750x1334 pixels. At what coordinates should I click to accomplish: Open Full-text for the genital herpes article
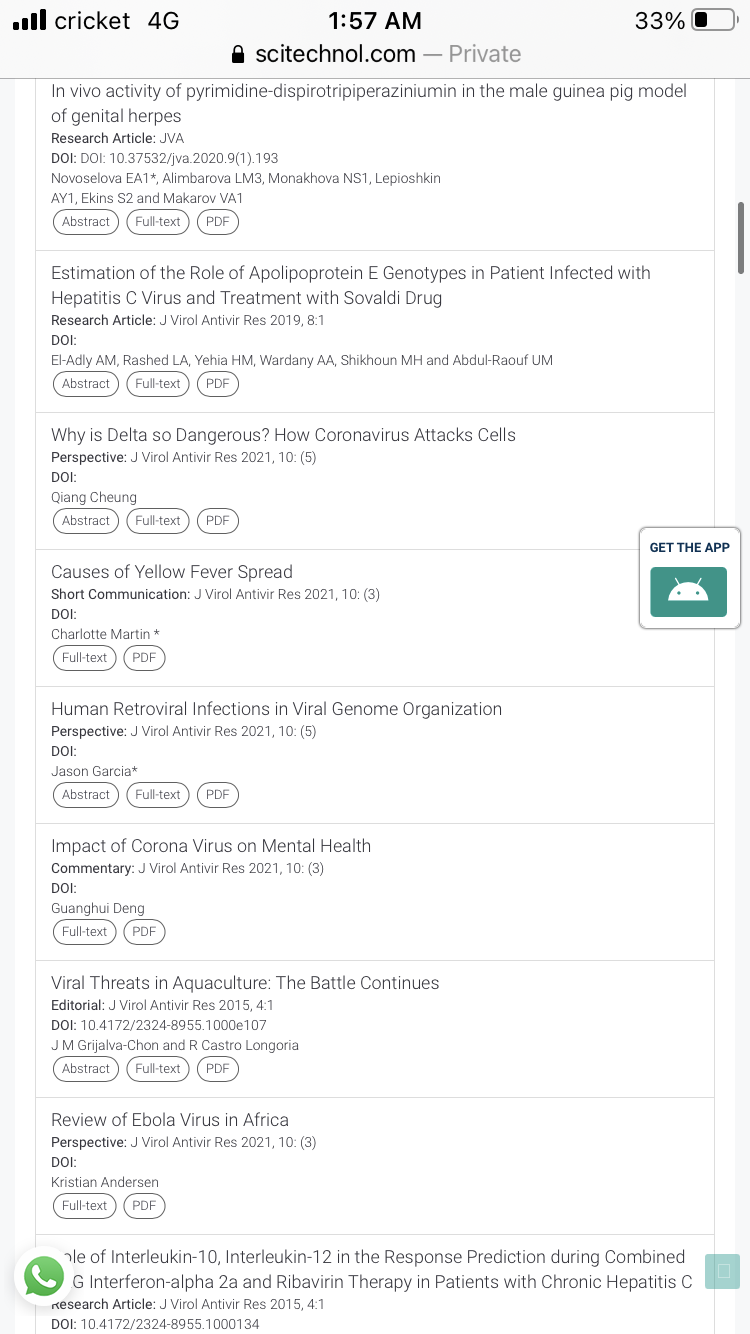click(158, 222)
